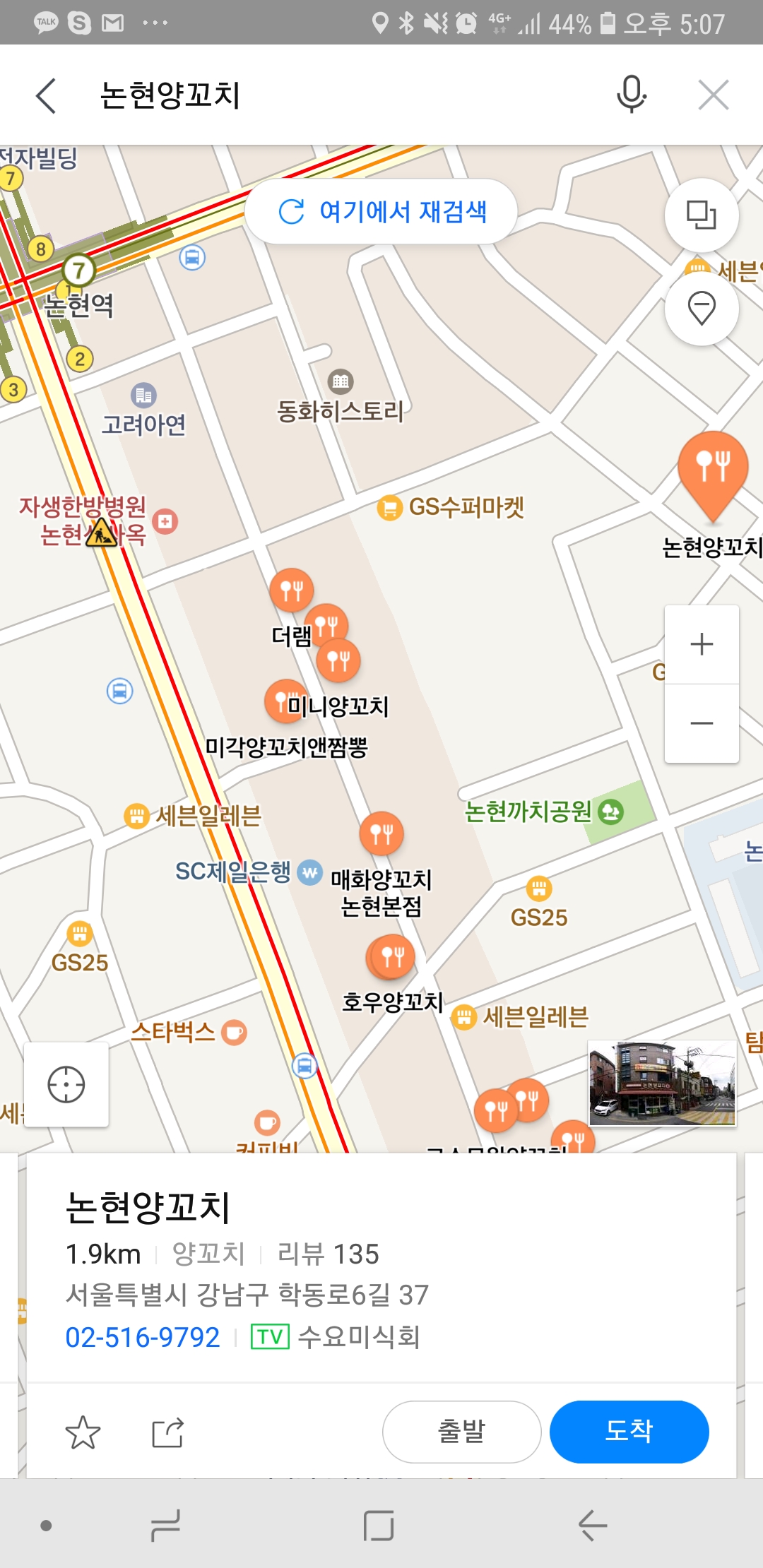Open the map pin button
This screenshot has width=763, height=1568.
pyautogui.click(x=702, y=309)
